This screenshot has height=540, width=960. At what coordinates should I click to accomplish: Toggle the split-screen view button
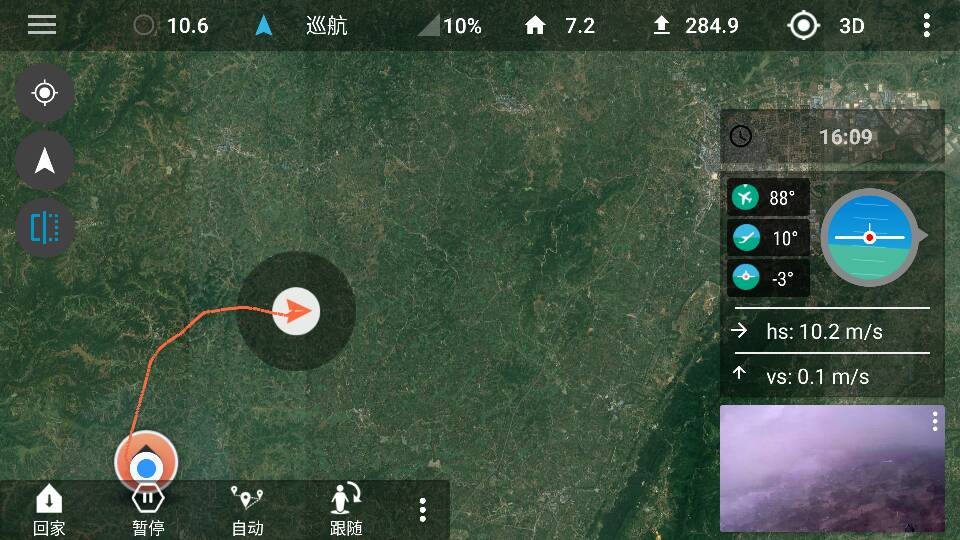pyautogui.click(x=44, y=228)
